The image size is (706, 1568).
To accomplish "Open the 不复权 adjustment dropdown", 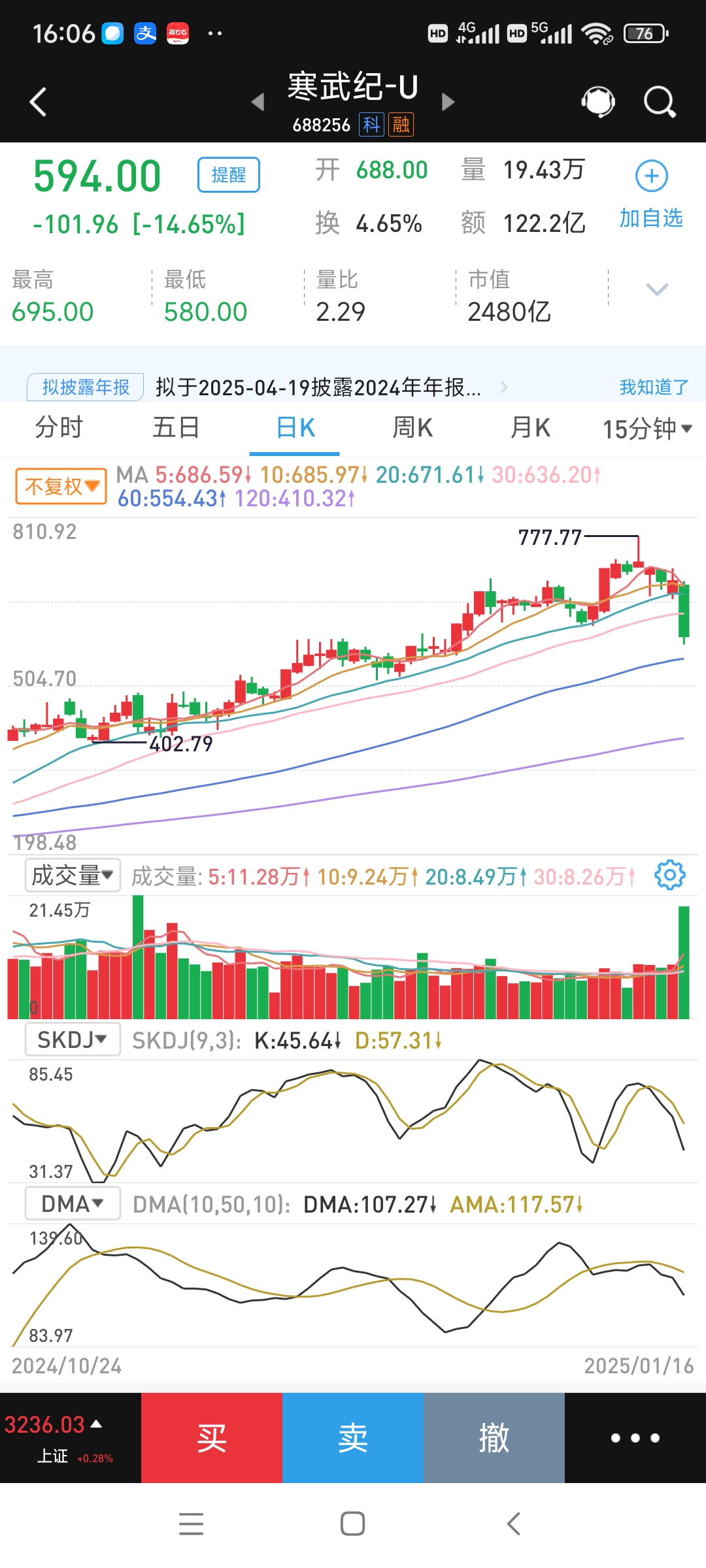I will tap(60, 486).
